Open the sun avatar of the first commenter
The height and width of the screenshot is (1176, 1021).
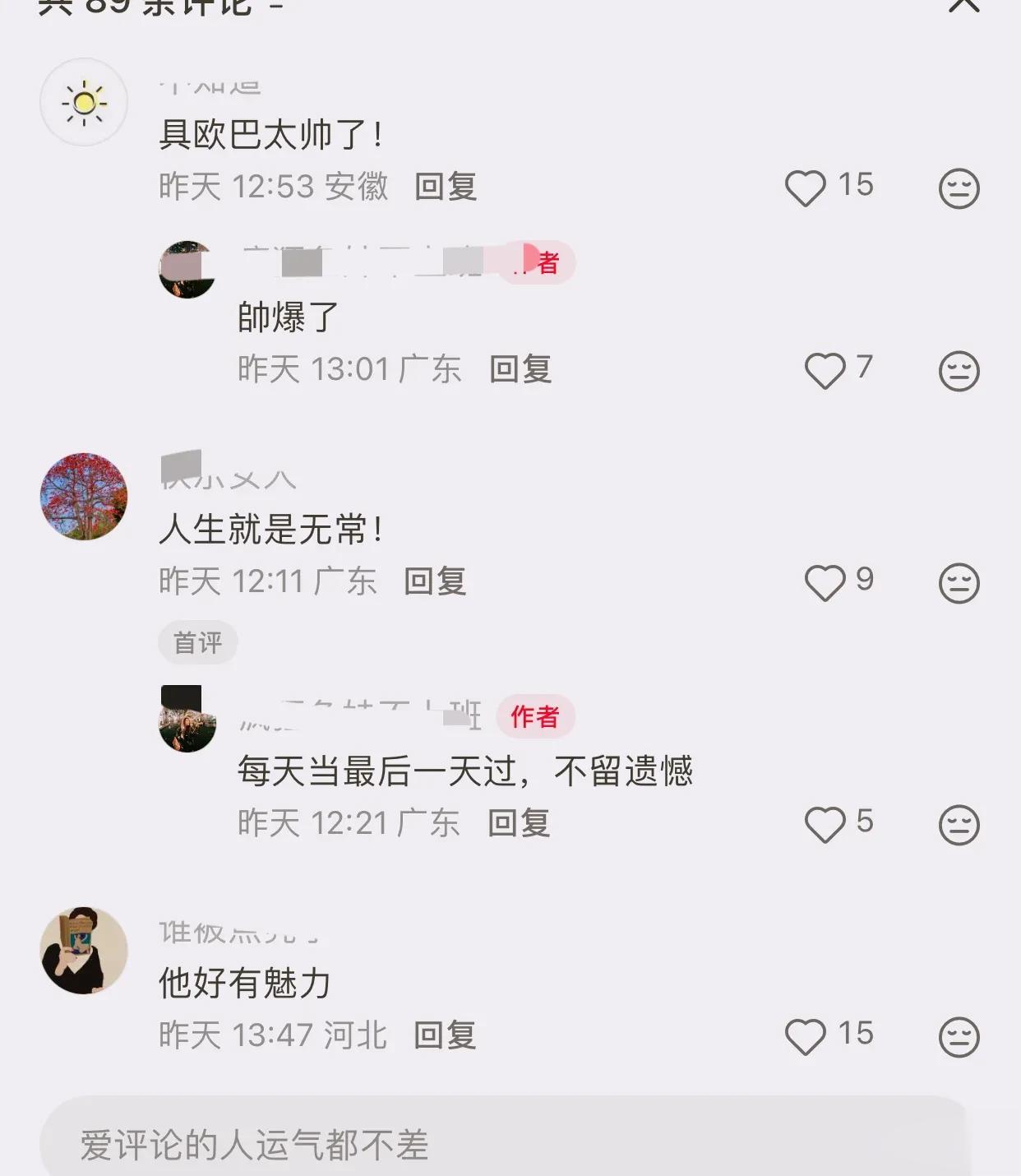click(x=82, y=100)
